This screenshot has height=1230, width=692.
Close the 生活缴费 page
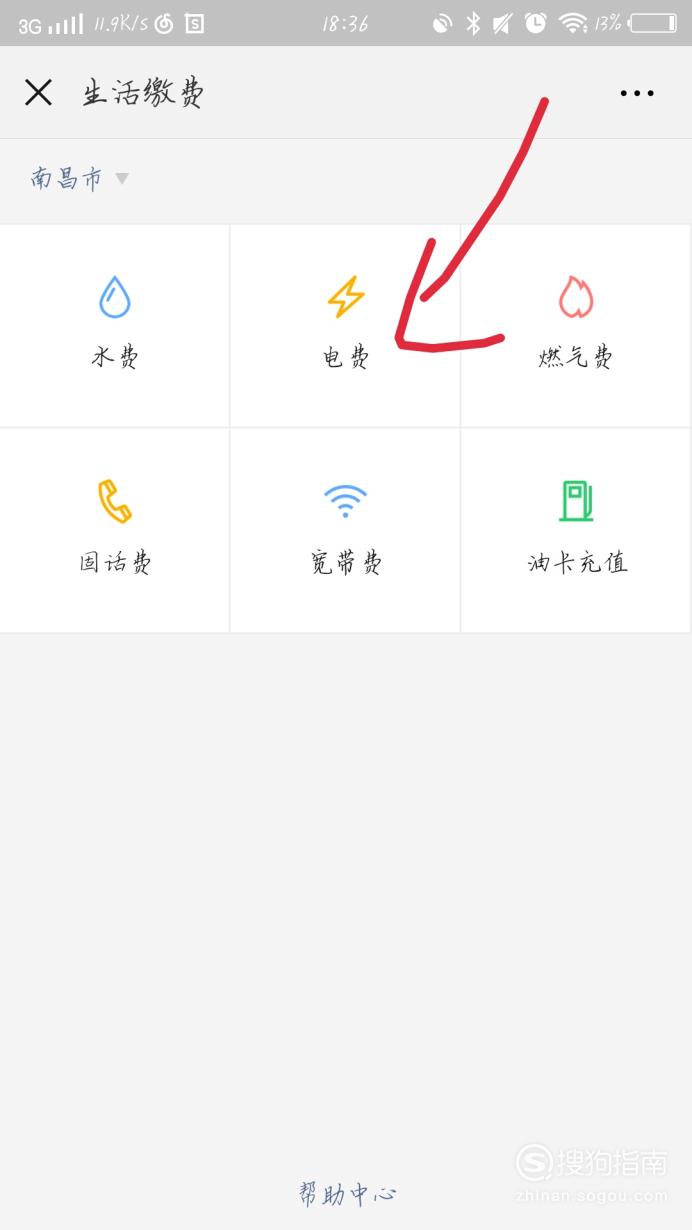pyautogui.click(x=38, y=93)
